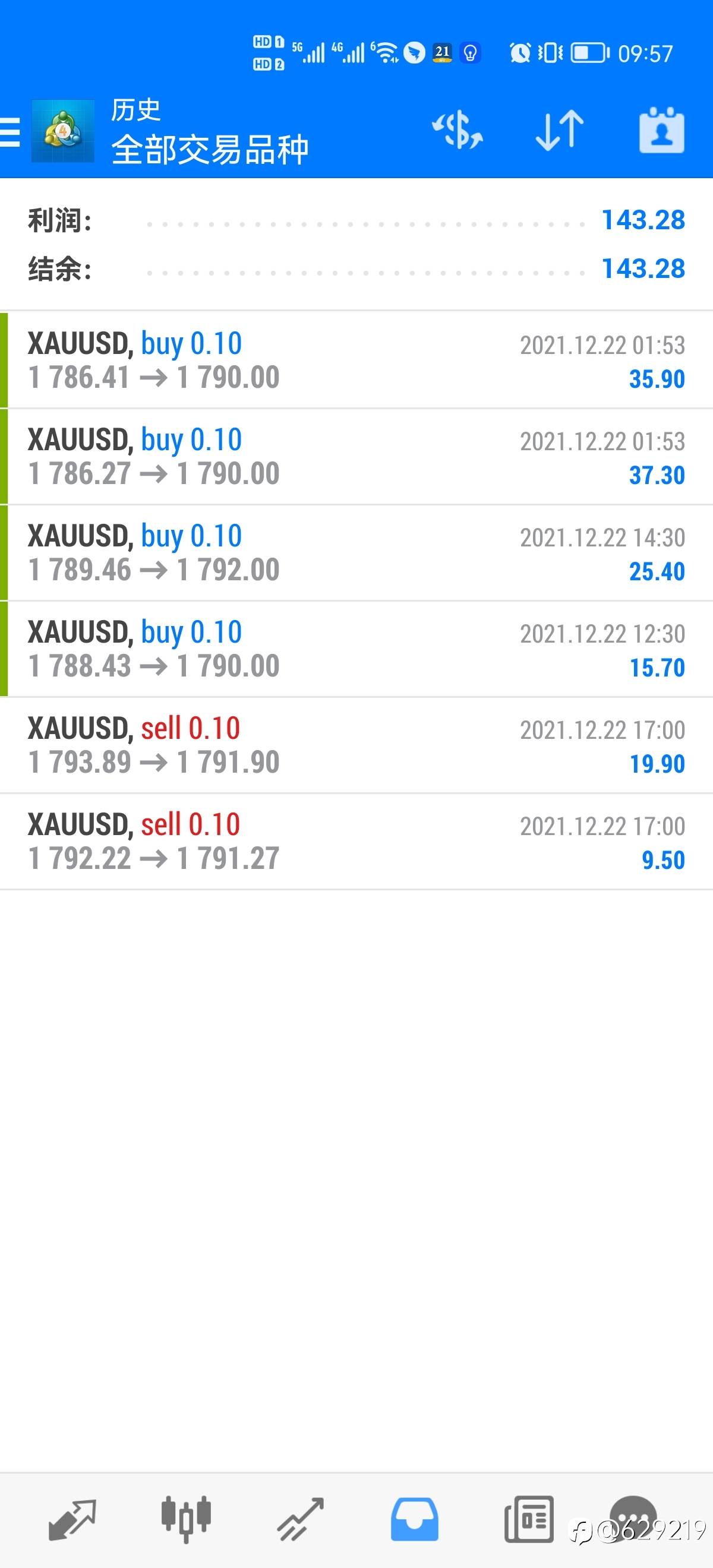Switch to the Chart tab
This screenshot has width=713, height=1568.
186,1519
